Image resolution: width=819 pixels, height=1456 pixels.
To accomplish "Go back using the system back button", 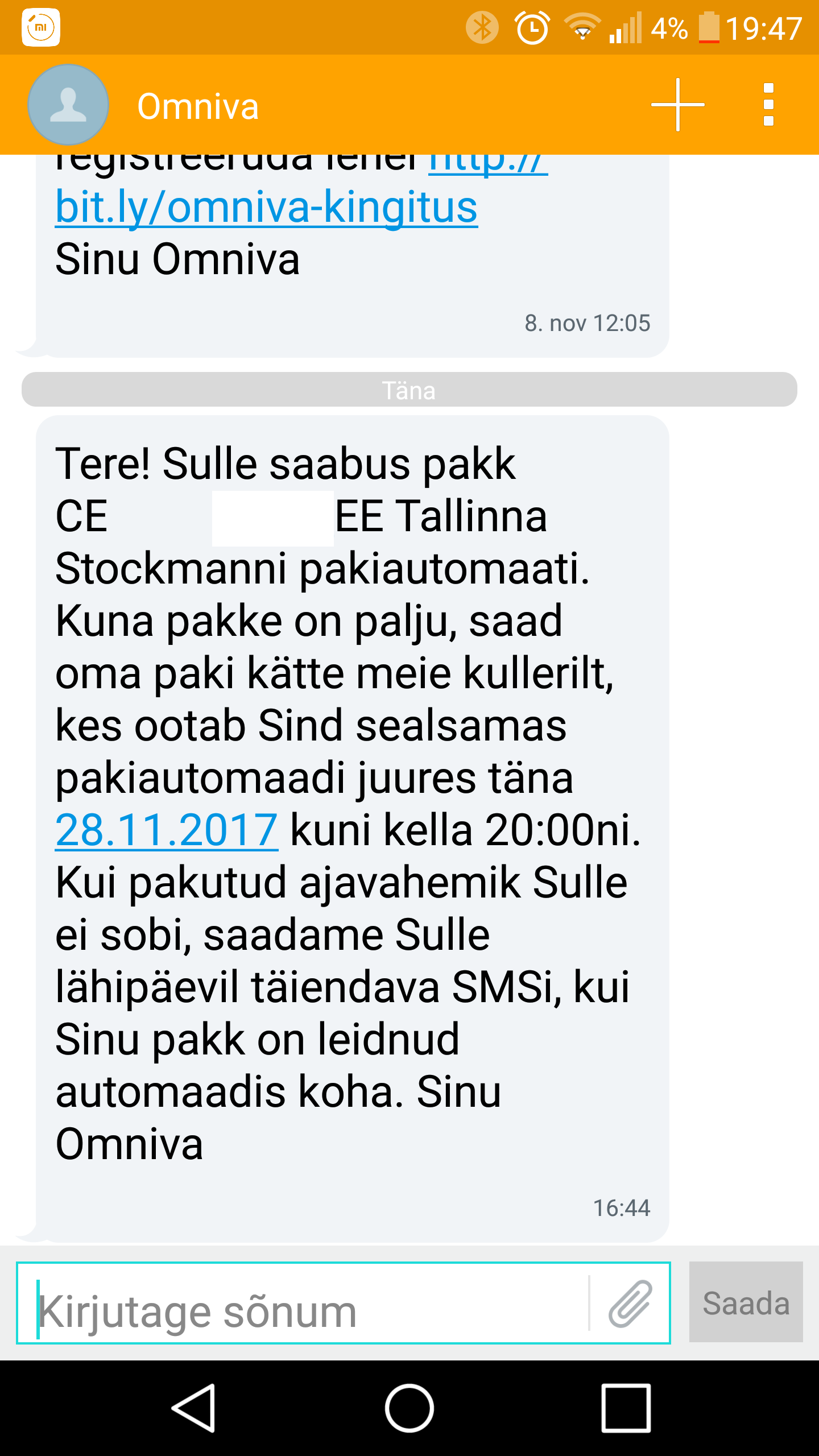I will [194, 1408].
